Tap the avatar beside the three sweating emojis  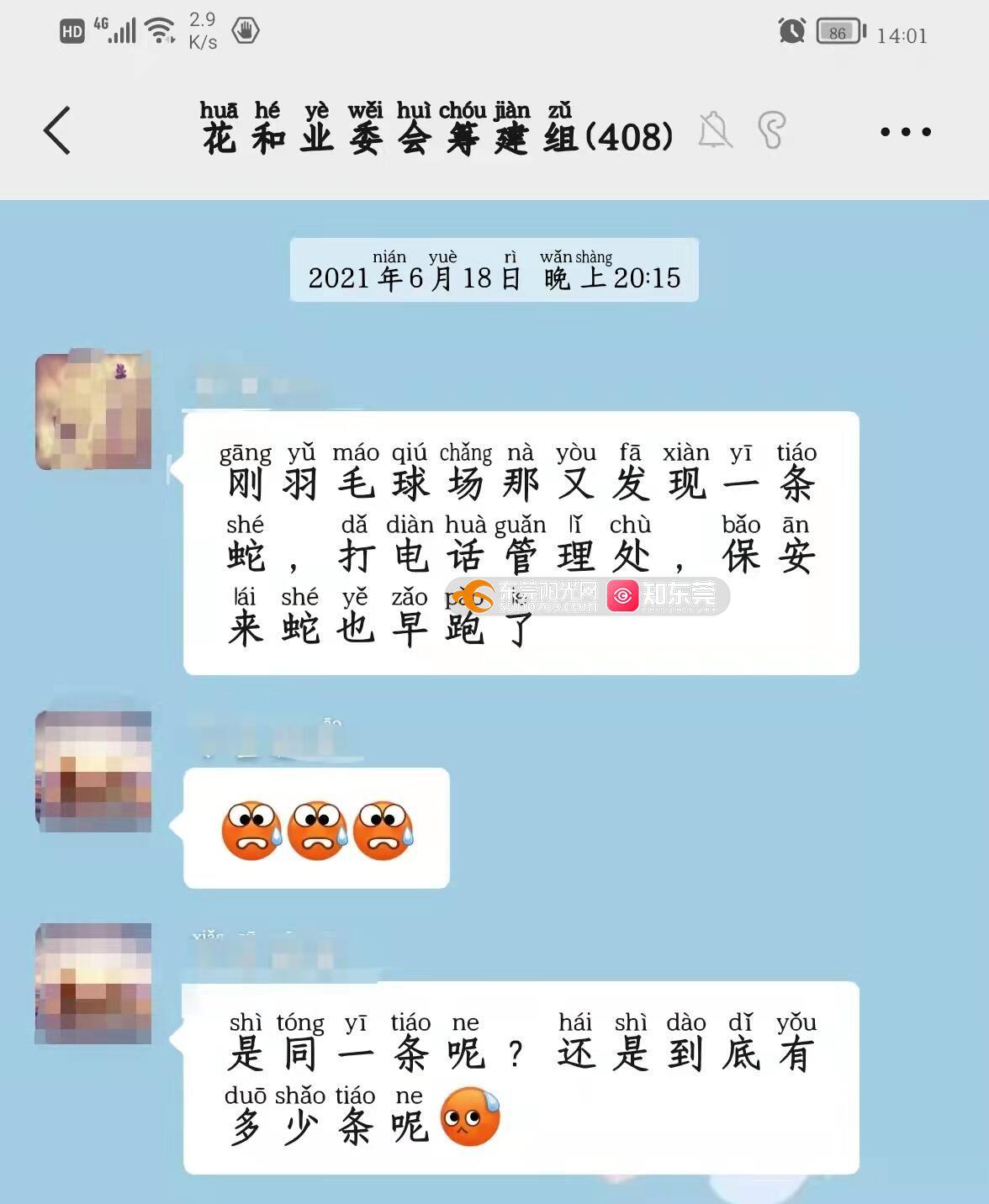[x=93, y=771]
